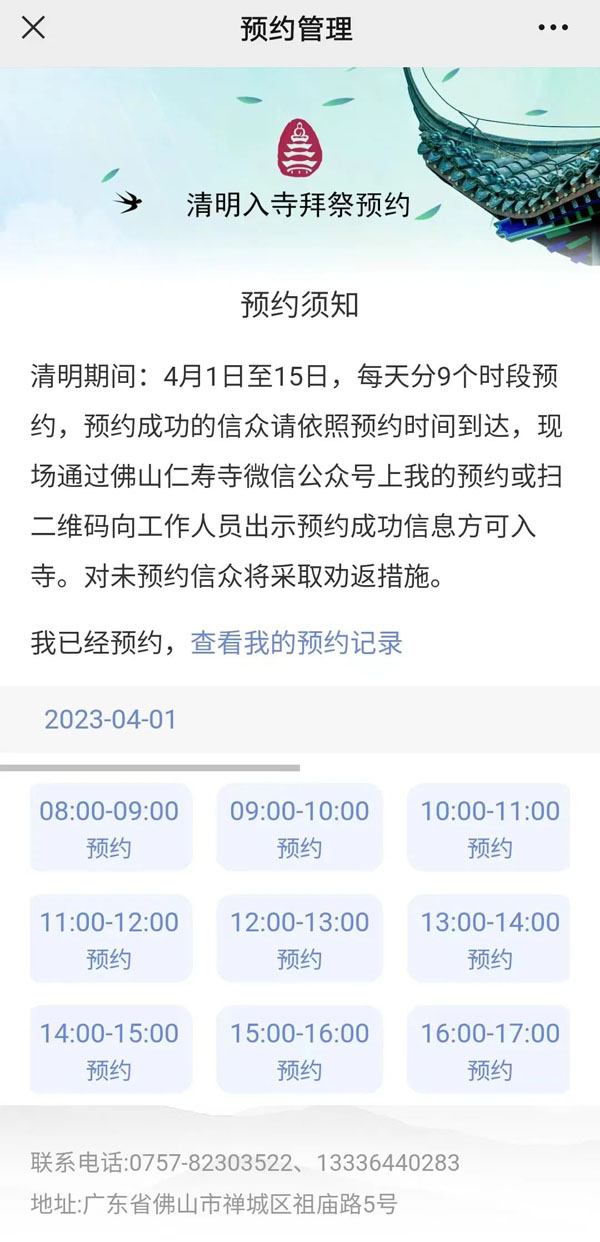600x1242 pixels.
Task: Reserve the 10:00-11:00 time slot
Action: (489, 828)
